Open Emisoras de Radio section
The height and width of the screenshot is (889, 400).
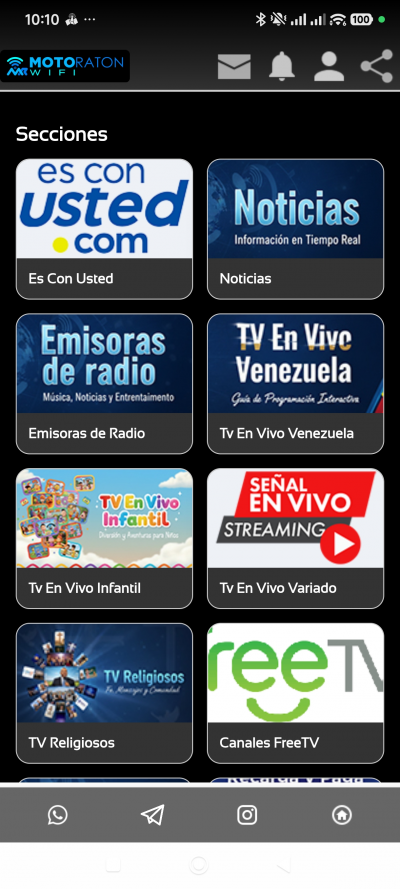point(104,384)
